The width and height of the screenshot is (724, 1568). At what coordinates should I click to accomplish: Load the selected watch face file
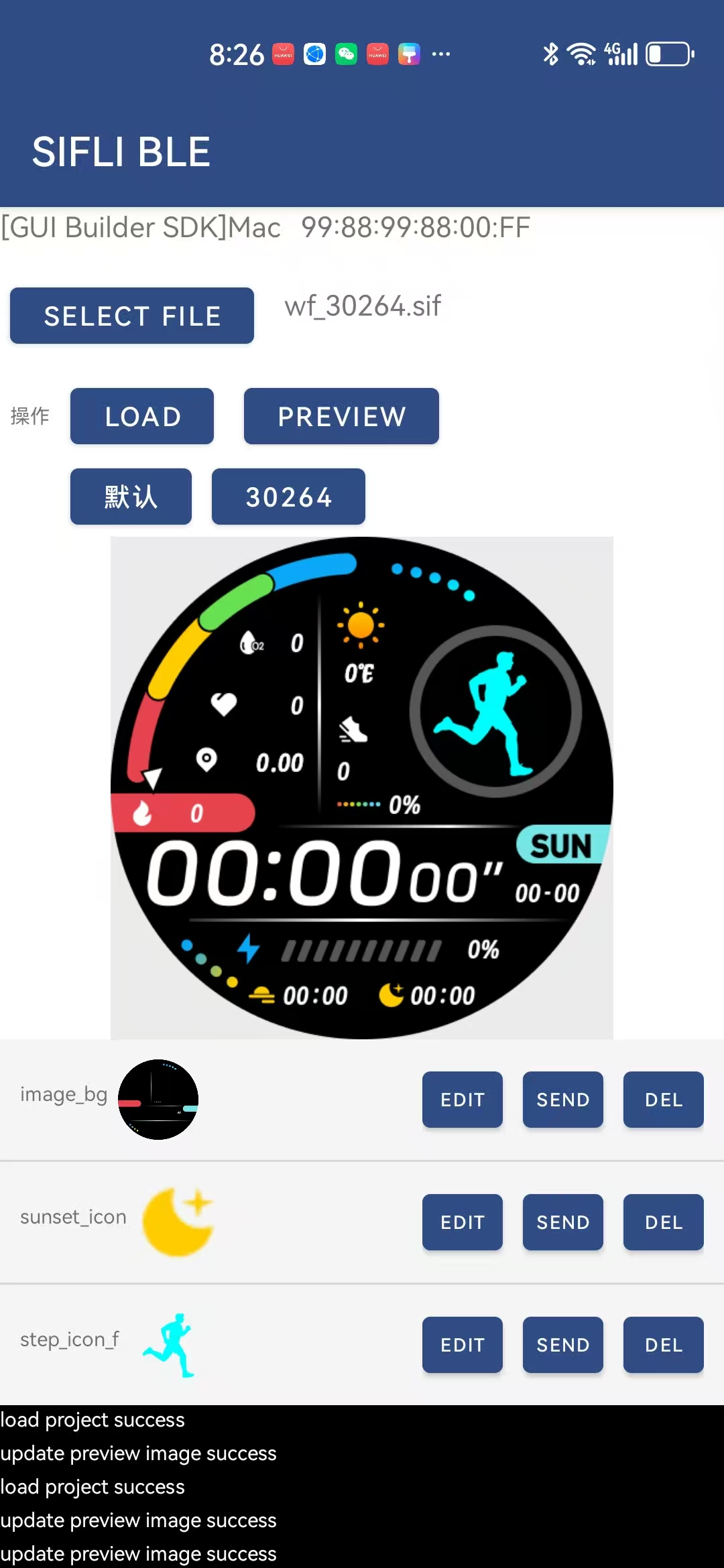142,416
